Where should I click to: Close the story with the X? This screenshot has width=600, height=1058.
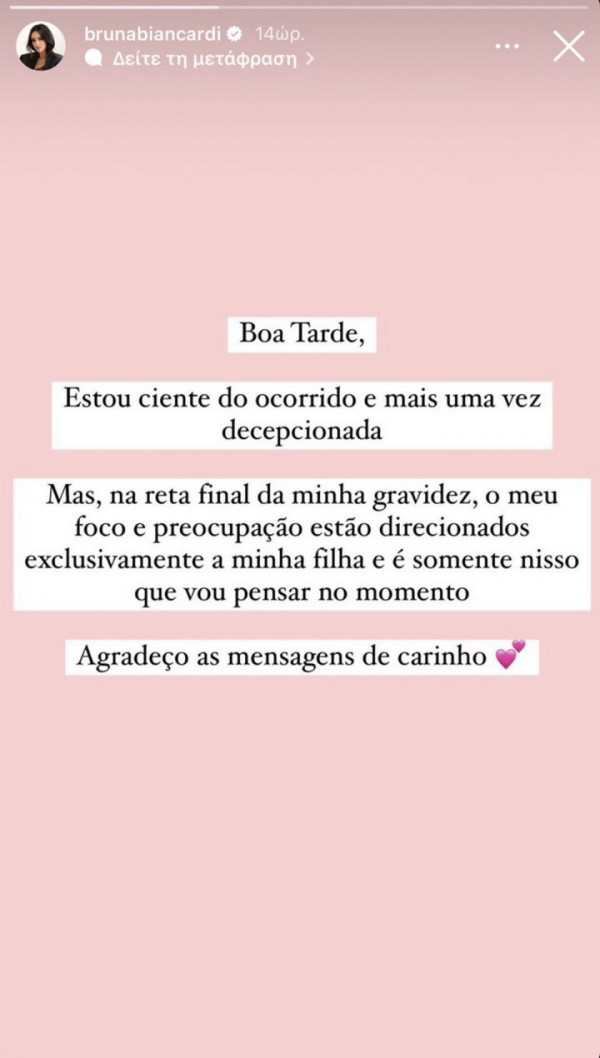coord(569,46)
